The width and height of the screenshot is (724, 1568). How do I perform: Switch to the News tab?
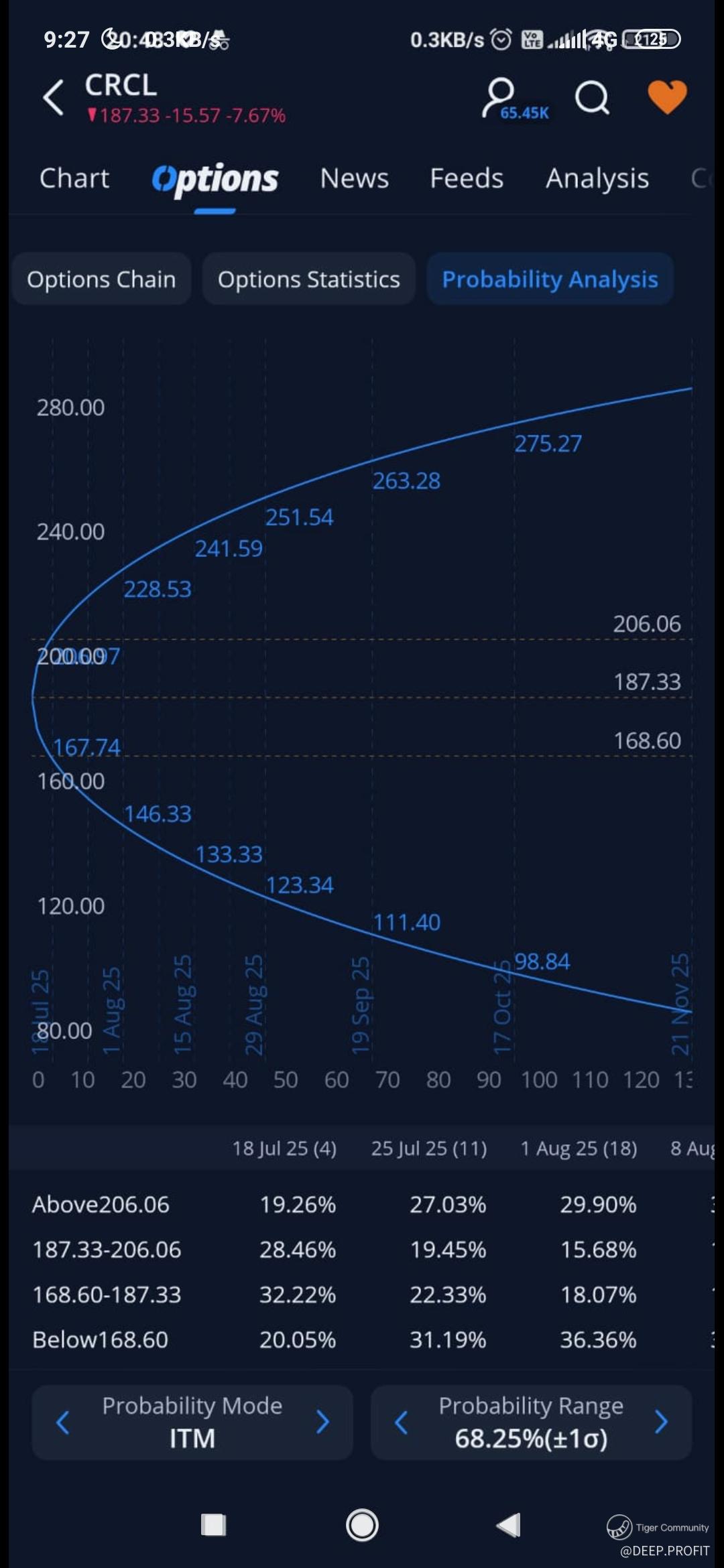point(354,179)
